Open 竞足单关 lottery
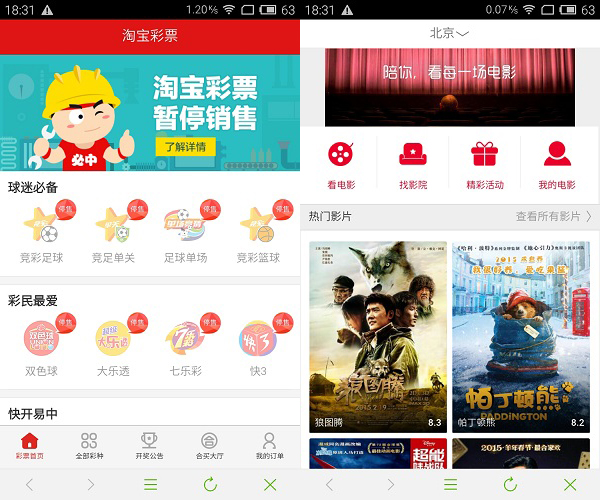600x500 pixels. coord(113,233)
